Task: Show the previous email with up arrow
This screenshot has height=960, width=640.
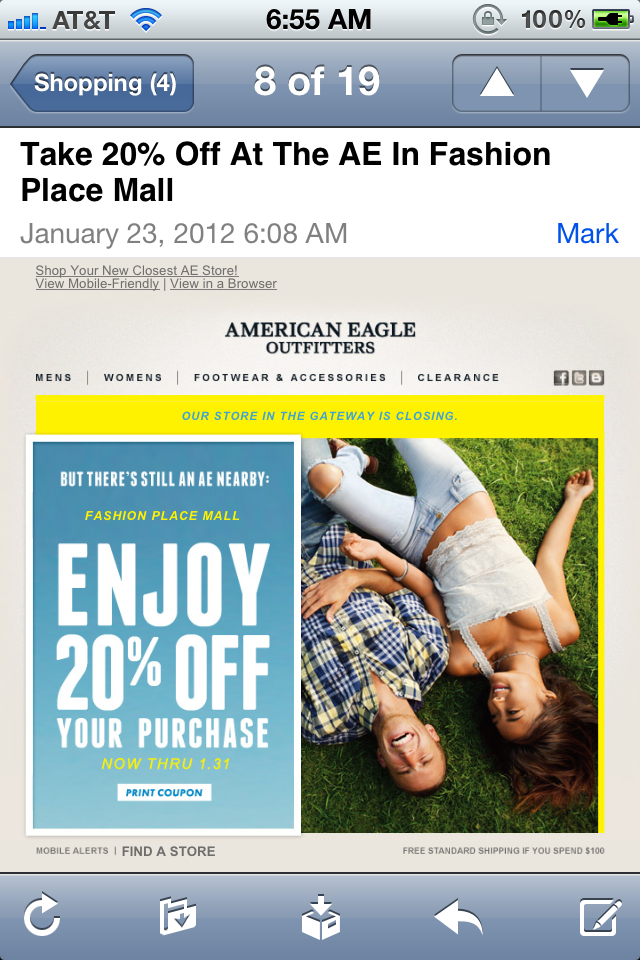Action: (x=496, y=83)
